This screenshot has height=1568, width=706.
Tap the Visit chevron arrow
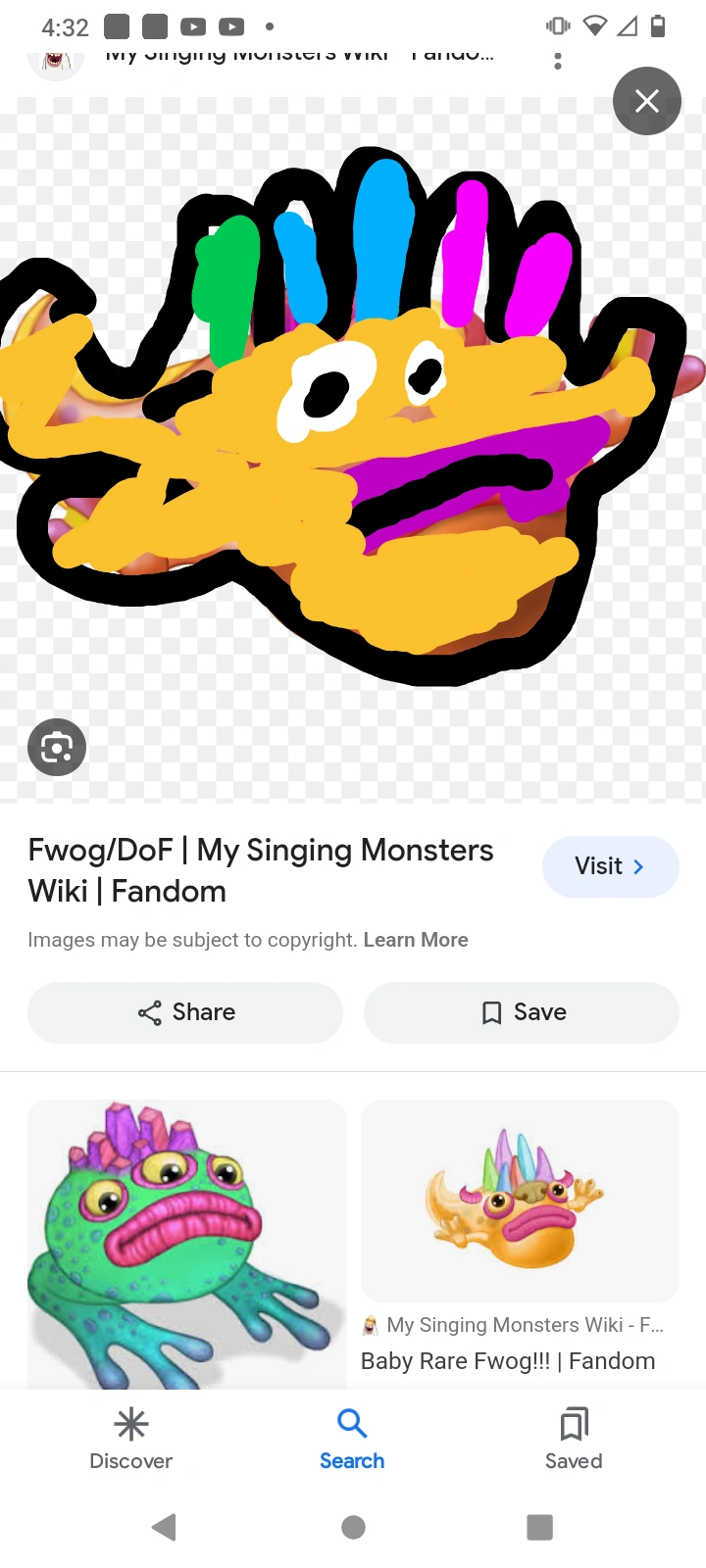coord(638,866)
